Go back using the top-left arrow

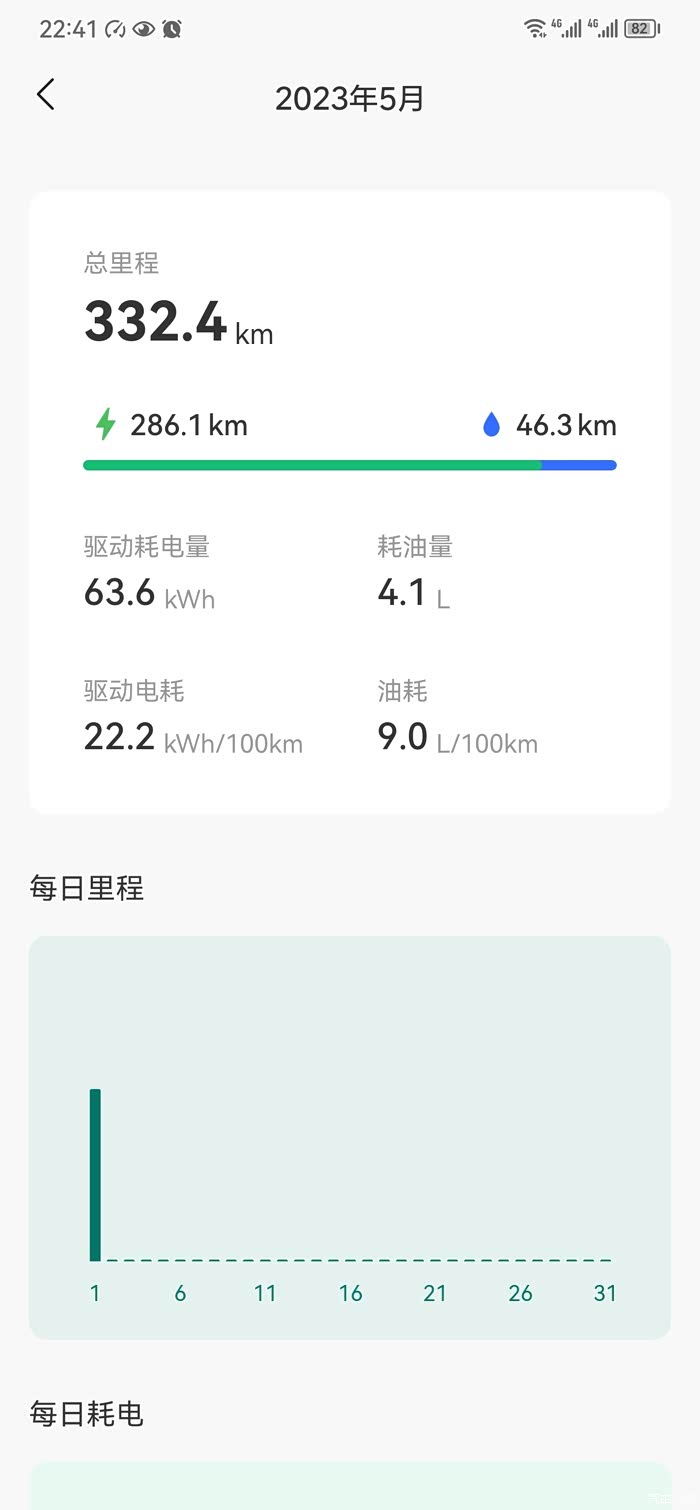tap(46, 95)
